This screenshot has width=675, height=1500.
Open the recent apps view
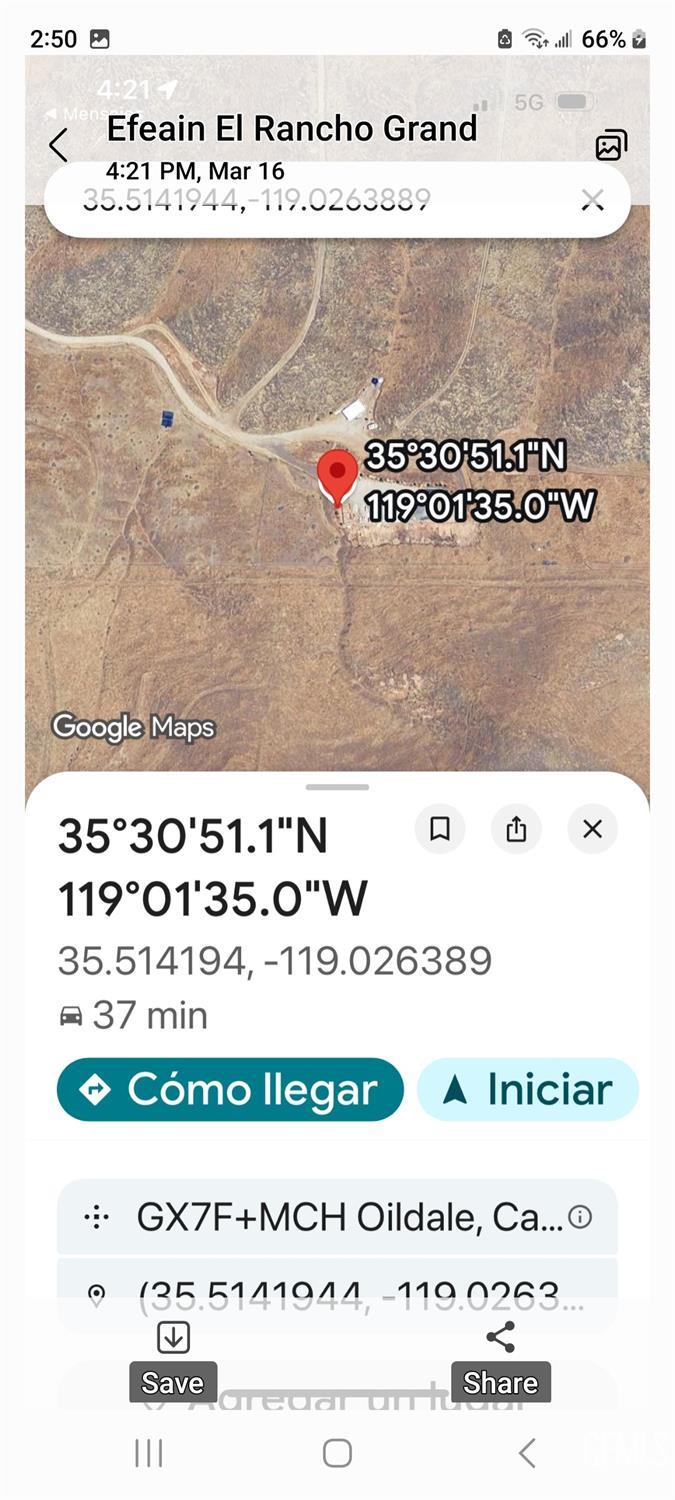149,1453
